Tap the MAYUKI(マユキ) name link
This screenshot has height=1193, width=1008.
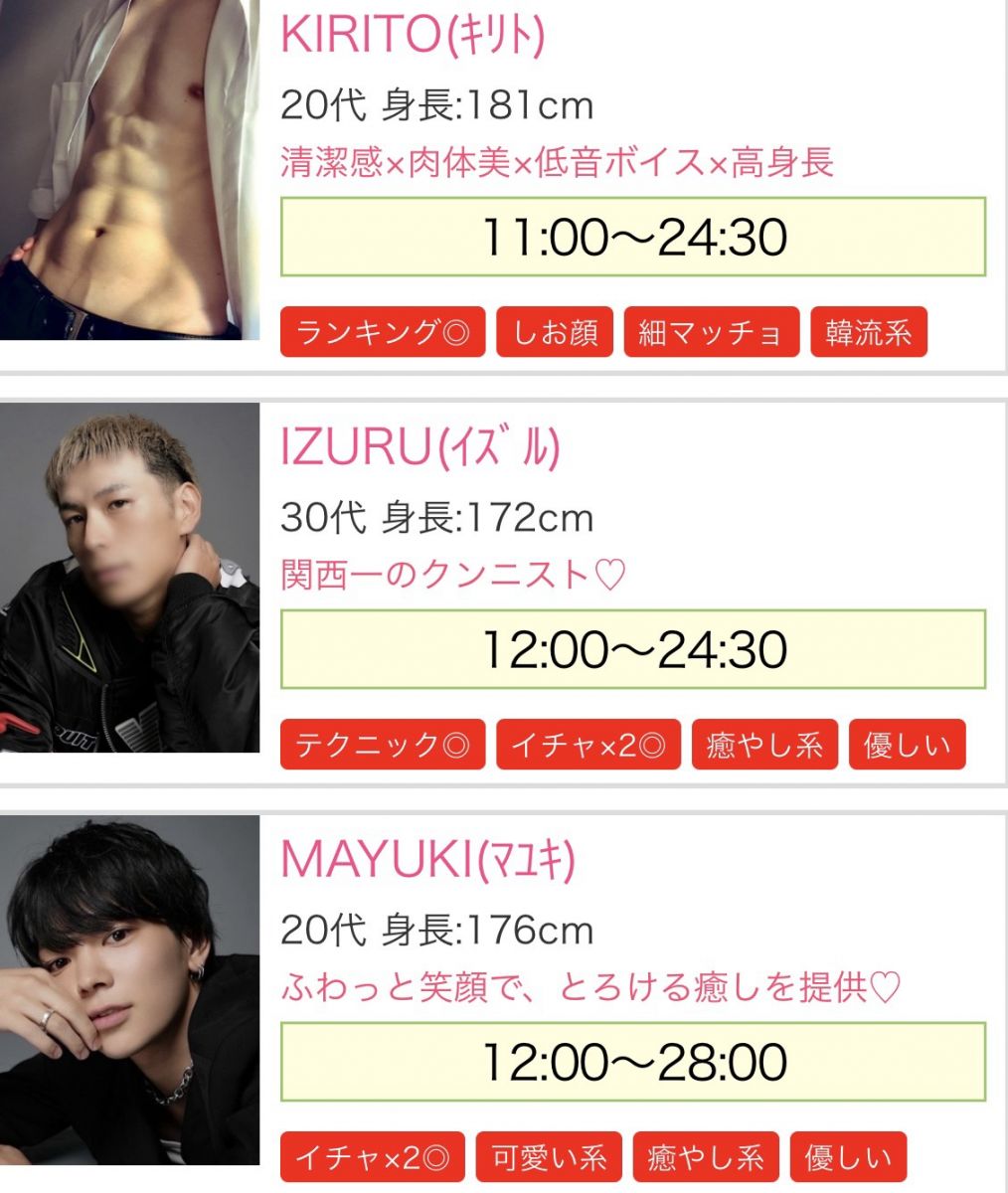pyautogui.click(x=427, y=861)
